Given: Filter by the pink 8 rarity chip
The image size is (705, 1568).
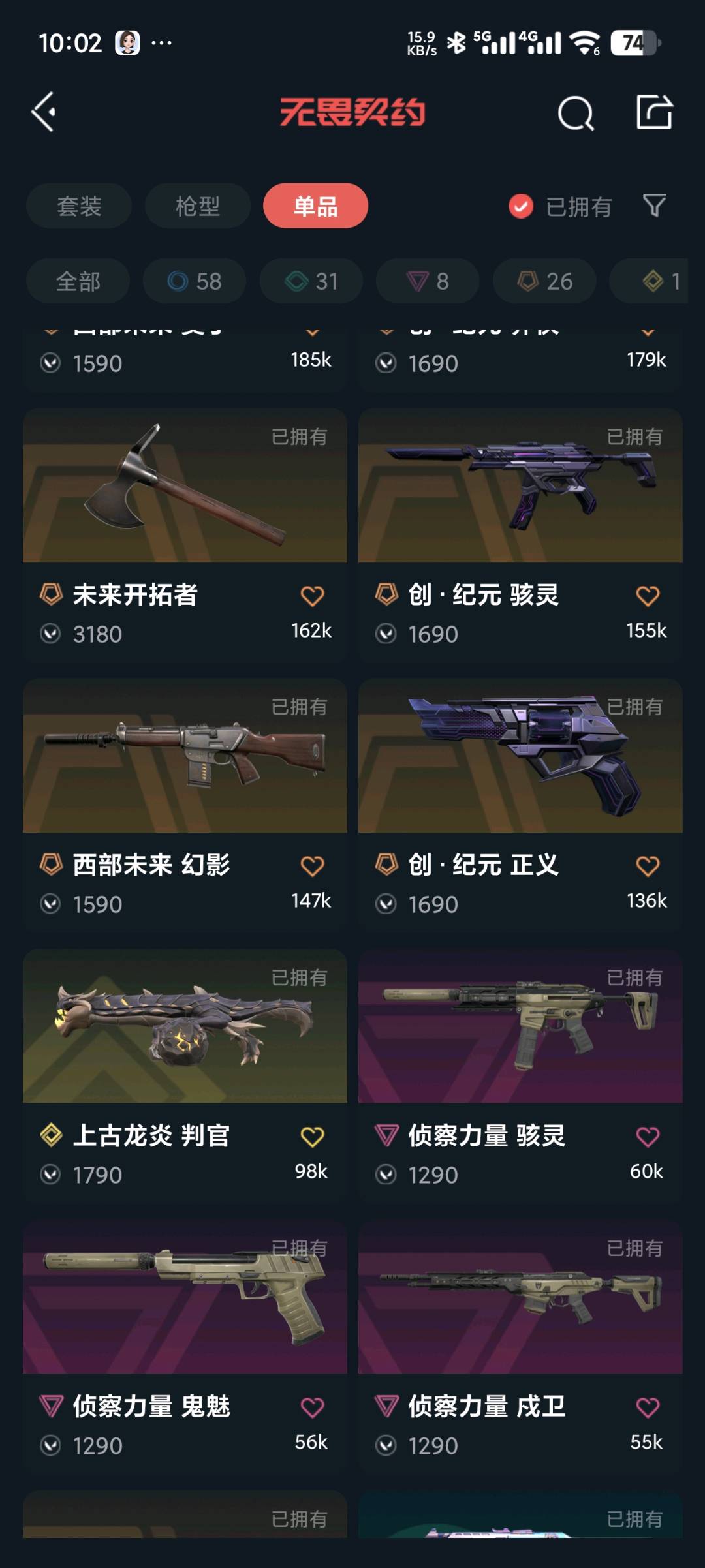Looking at the screenshot, I should tap(428, 281).
